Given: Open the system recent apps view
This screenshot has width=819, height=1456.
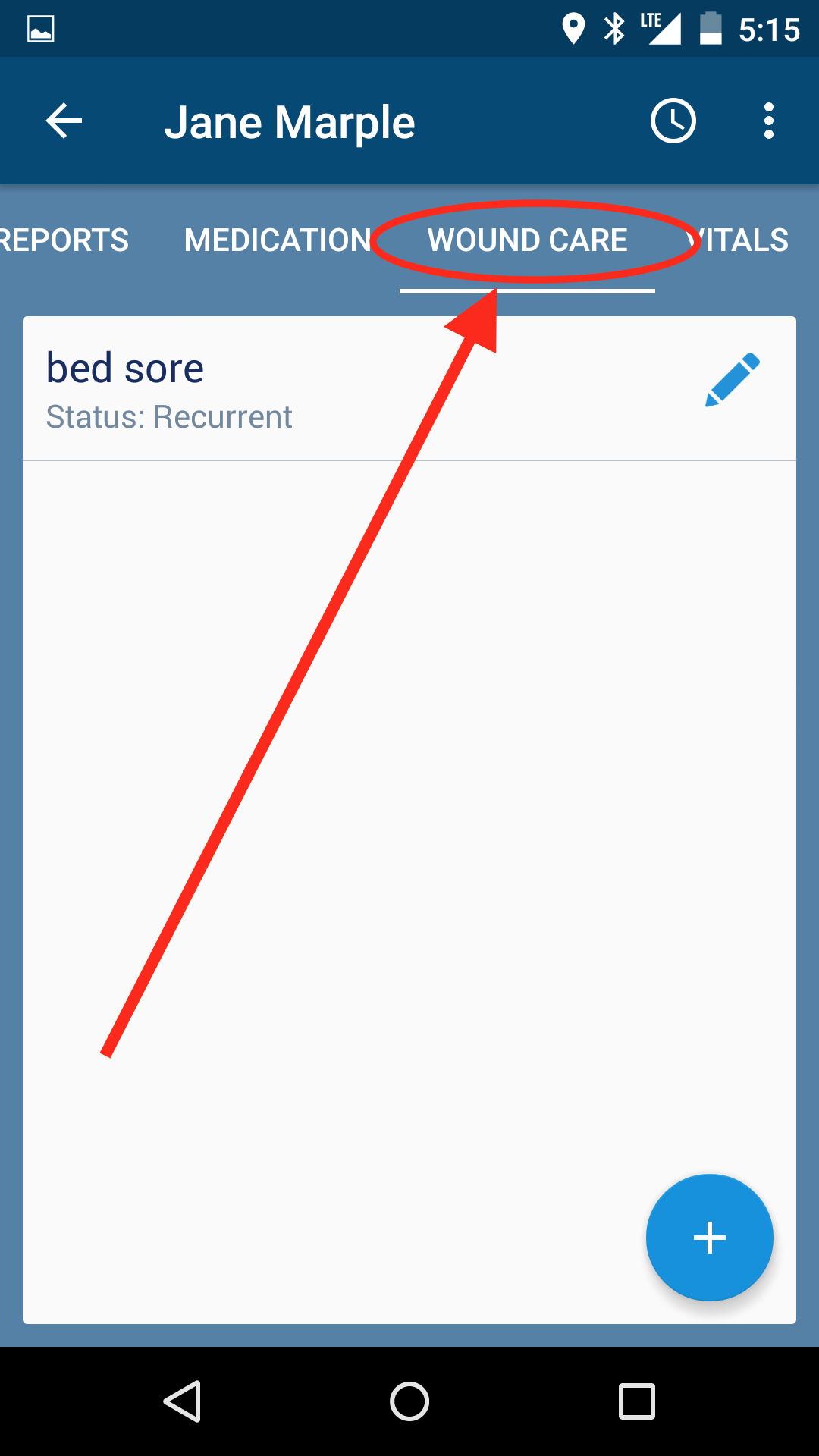Looking at the screenshot, I should [x=637, y=1401].
